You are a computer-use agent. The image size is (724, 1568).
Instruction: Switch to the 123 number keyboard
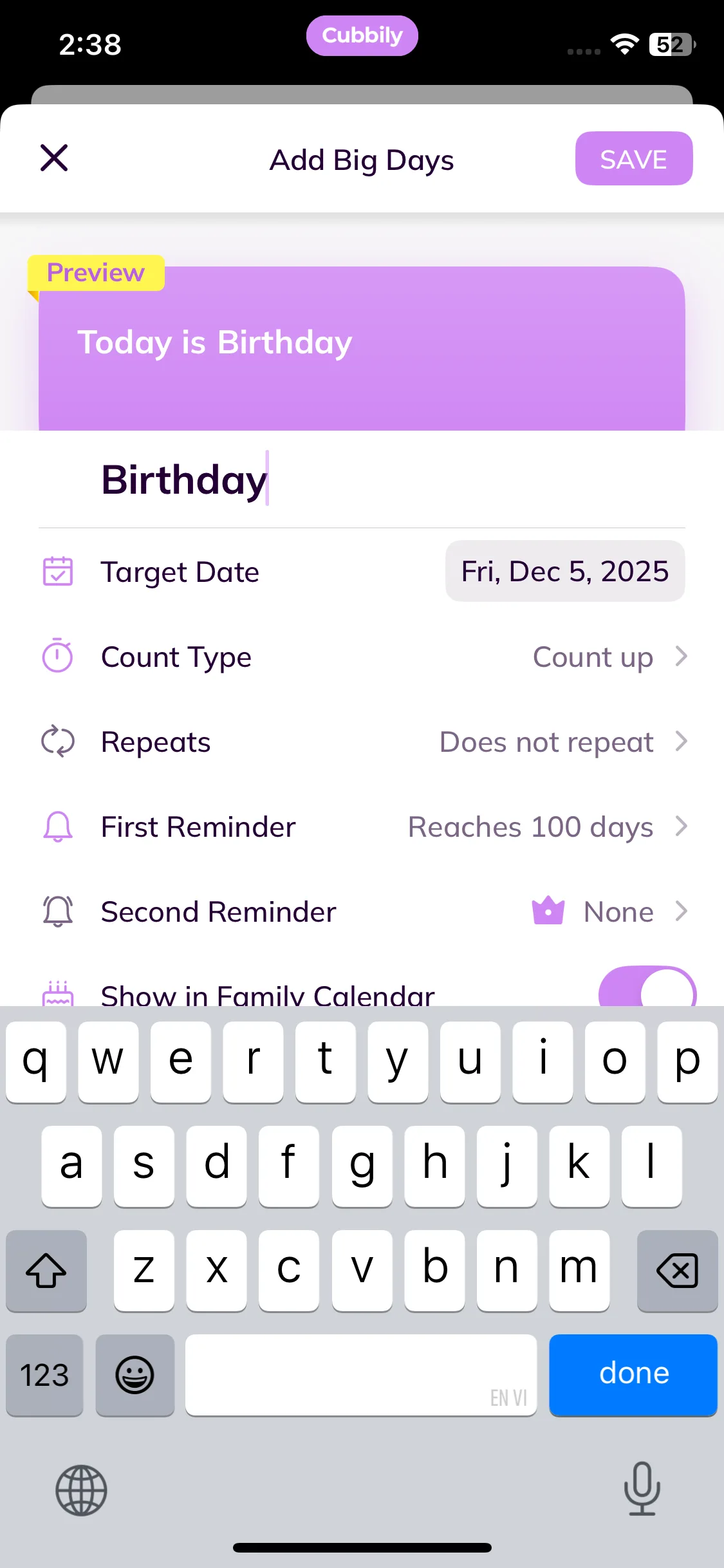(x=44, y=1376)
